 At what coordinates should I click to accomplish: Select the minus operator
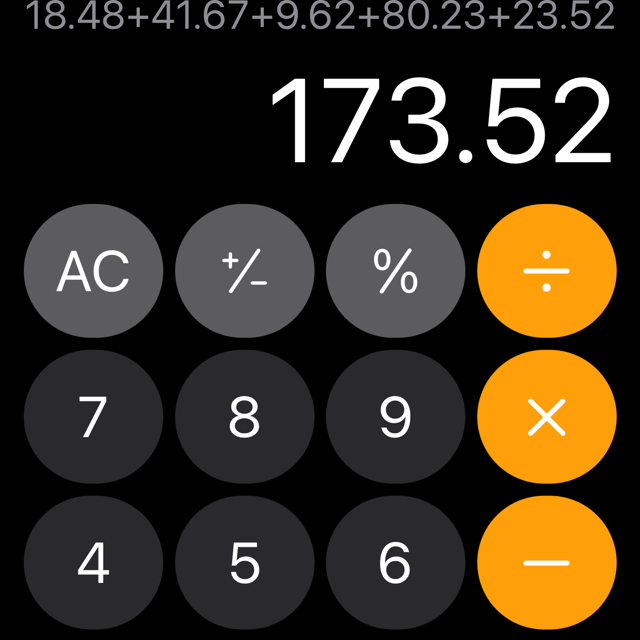pos(547,564)
